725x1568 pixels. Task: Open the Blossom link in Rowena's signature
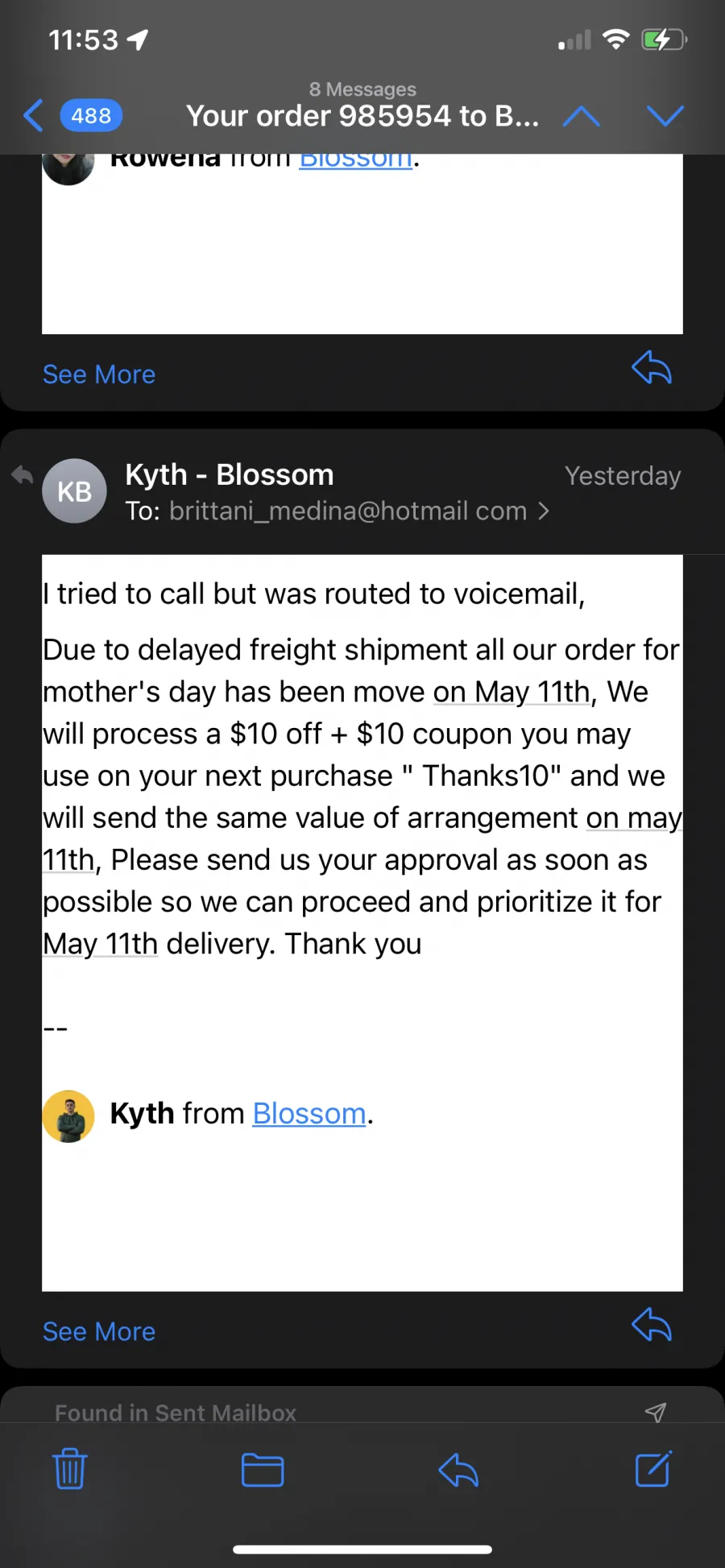pos(356,160)
